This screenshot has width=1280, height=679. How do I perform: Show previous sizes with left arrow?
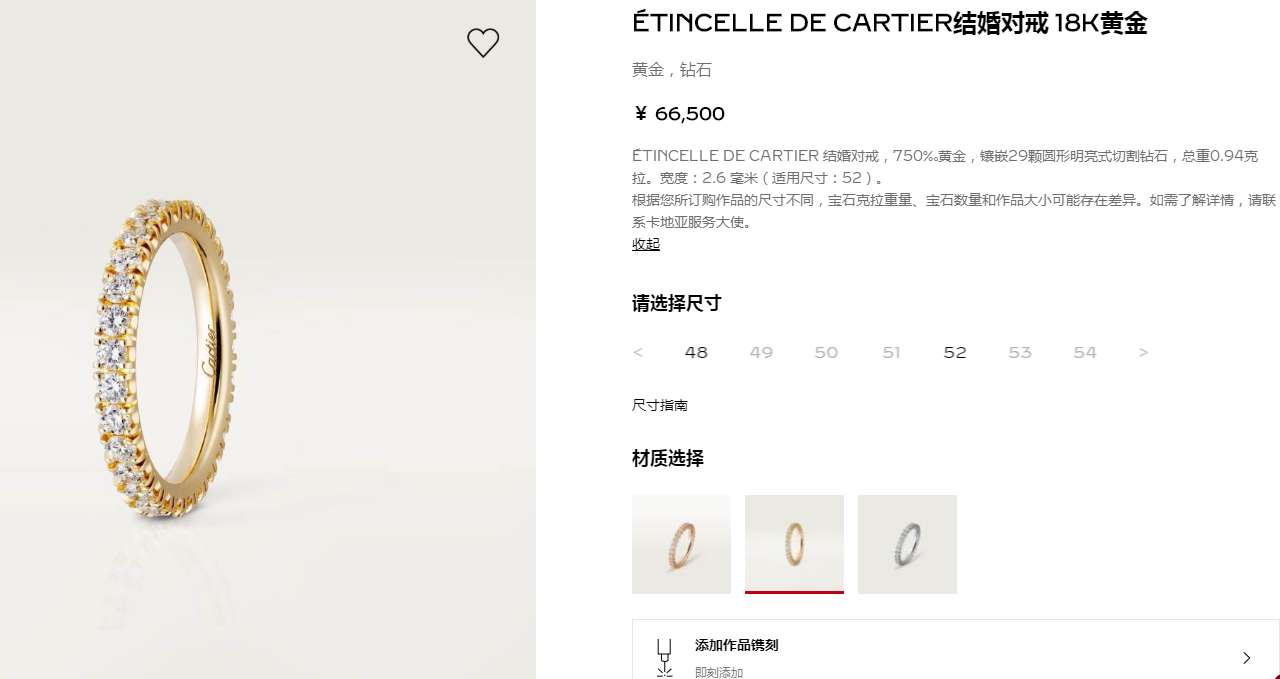coord(638,353)
